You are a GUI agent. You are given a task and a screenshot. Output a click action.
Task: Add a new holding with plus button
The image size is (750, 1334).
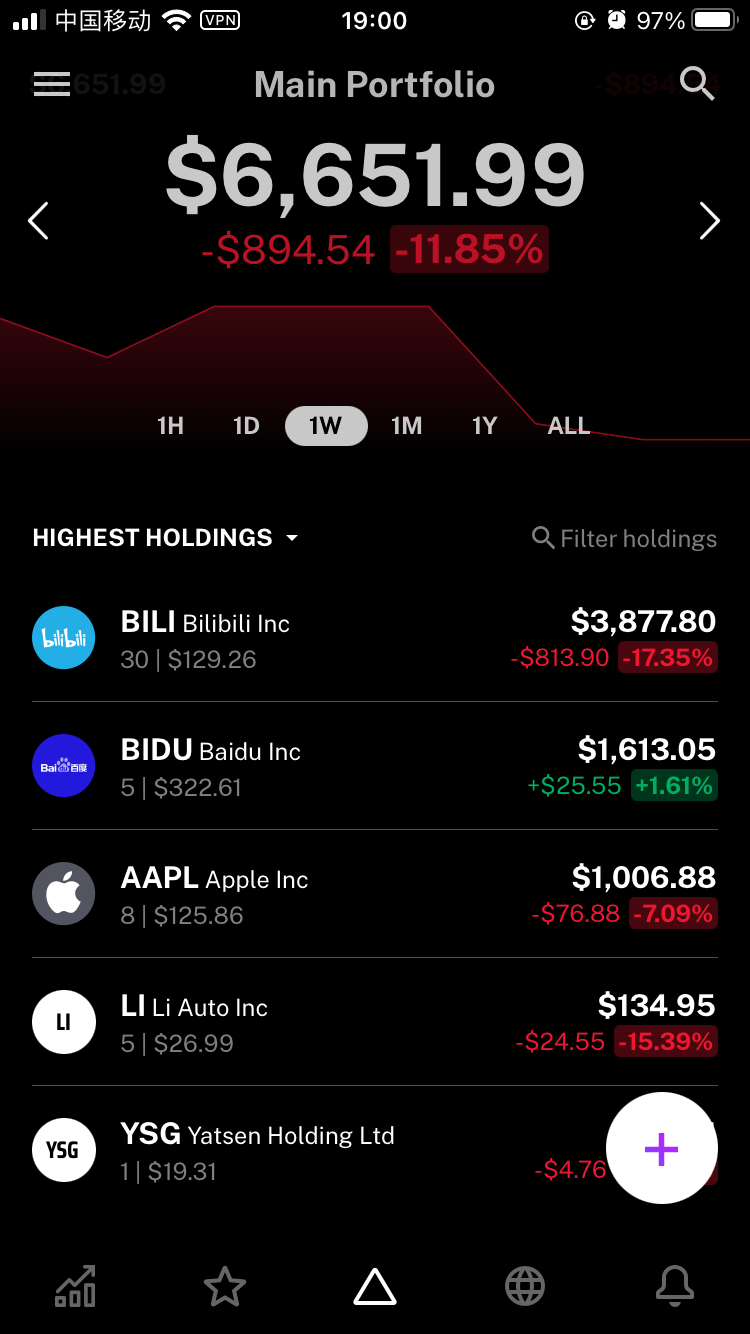(x=661, y=1149)
